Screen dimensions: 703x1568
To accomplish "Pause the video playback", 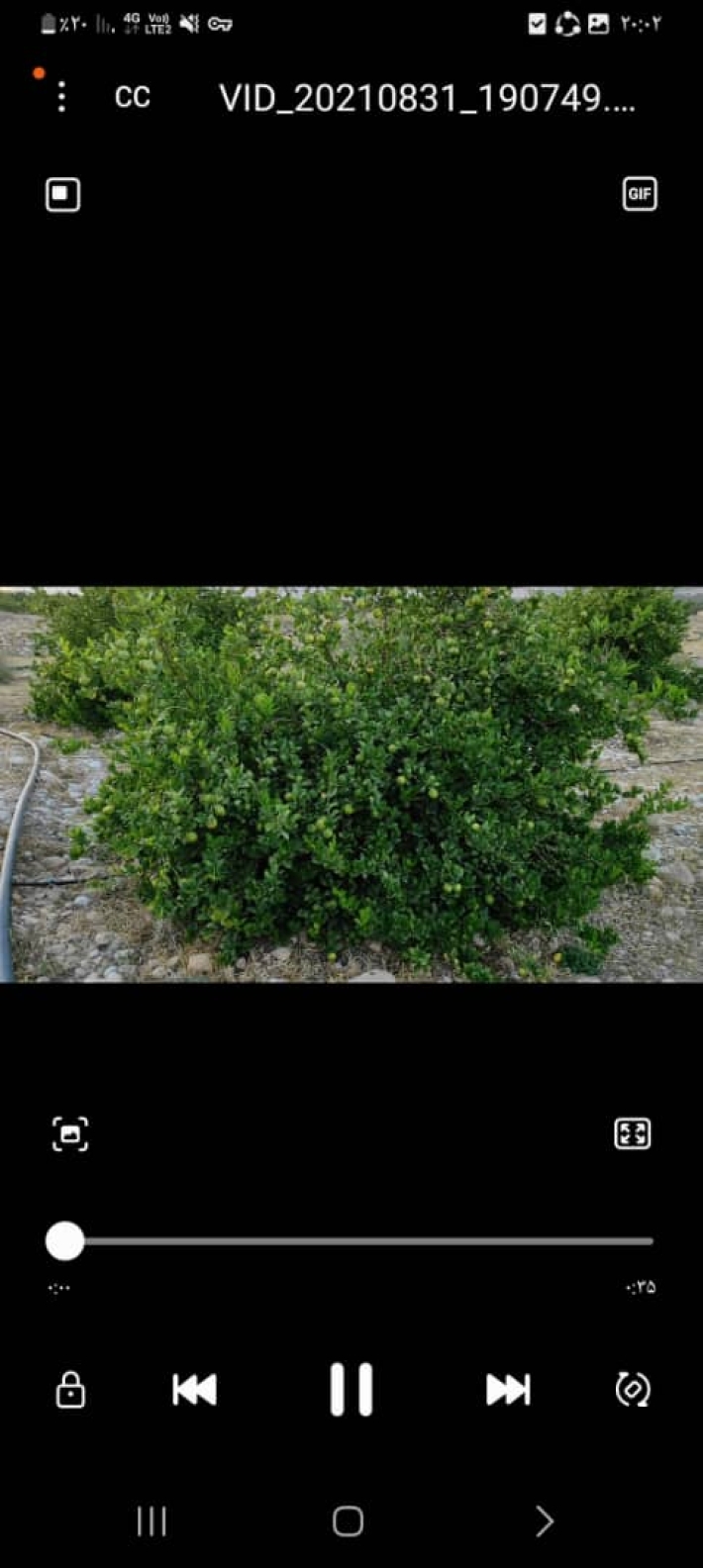I will (x=351, y=1390).
